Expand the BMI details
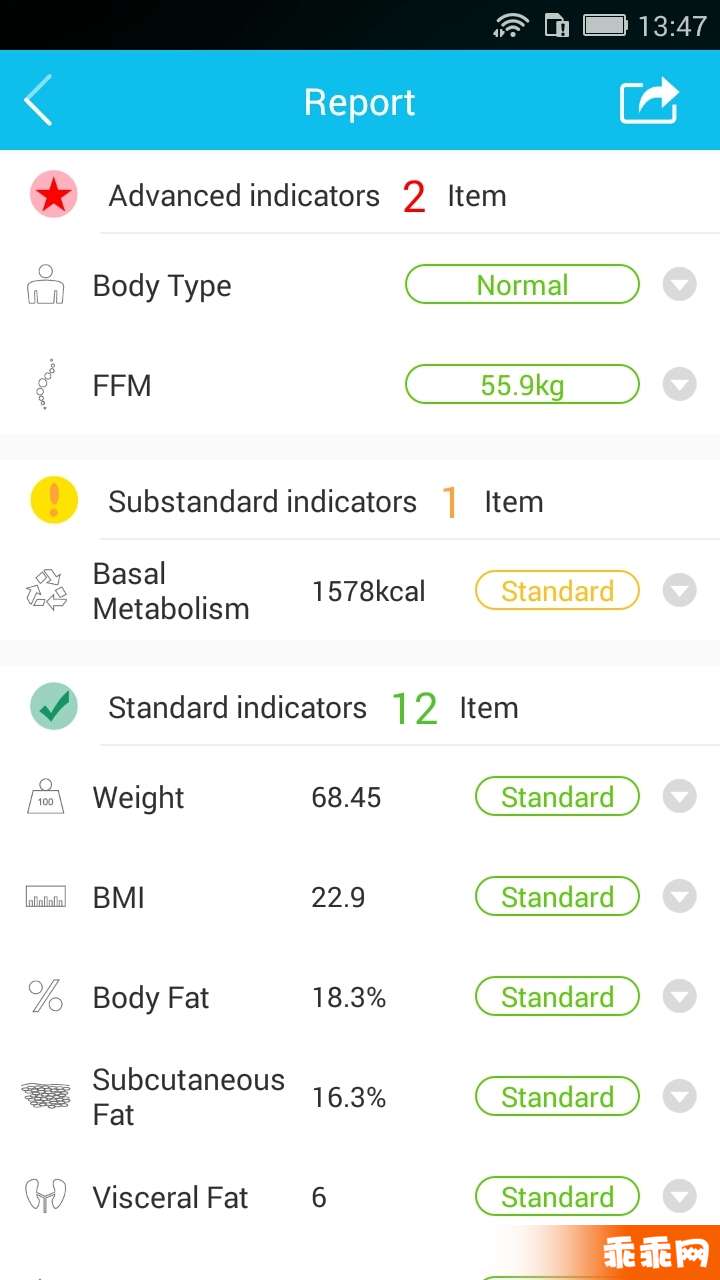Image resolution: width=720 pixels, height=1280 pixels. point(680,897)
